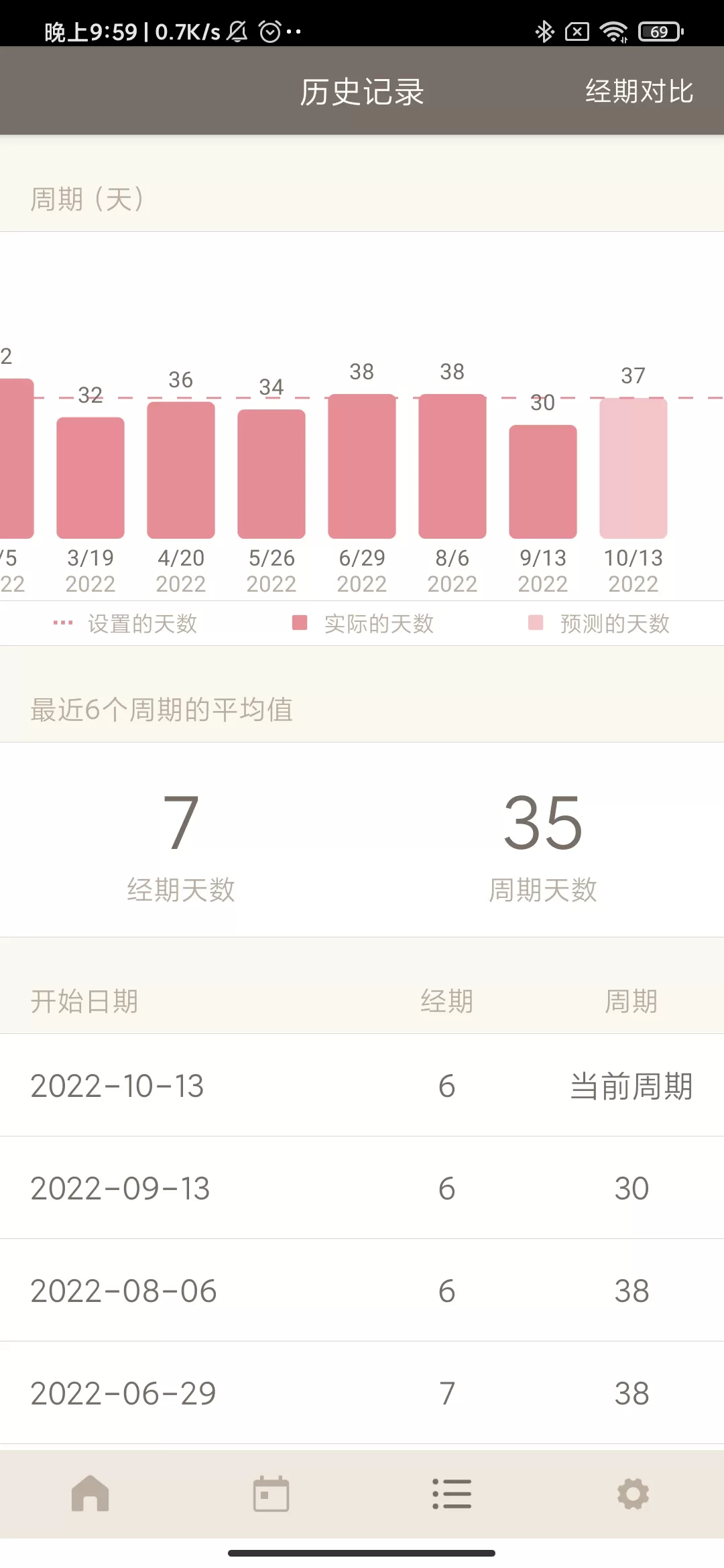Select the 38-day bar for 6/29
Image resolution: width=724 pixels, height=1568 pixels.
pyautogui.click(x=362, y=469)
